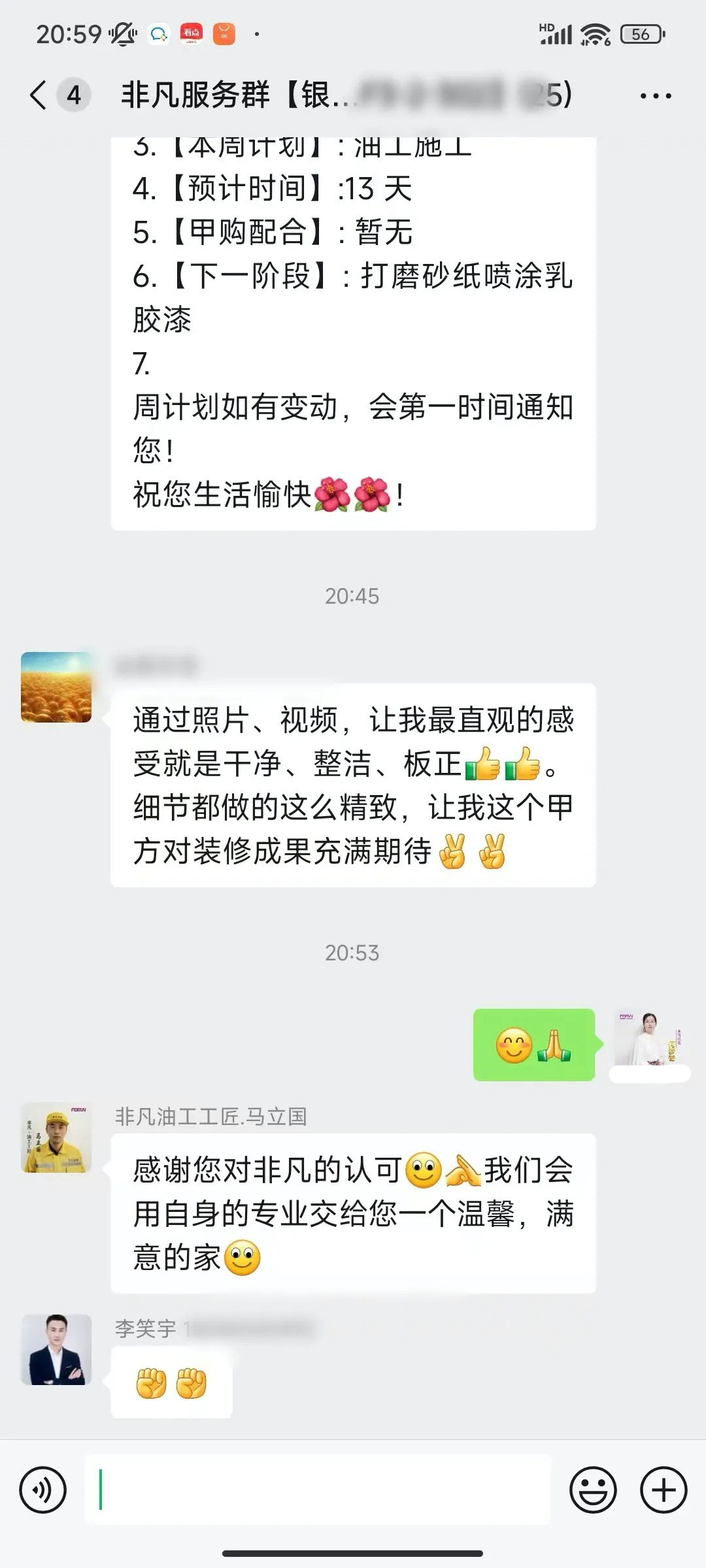
Task: Switch to voice message input
Action: point(43,1490)
